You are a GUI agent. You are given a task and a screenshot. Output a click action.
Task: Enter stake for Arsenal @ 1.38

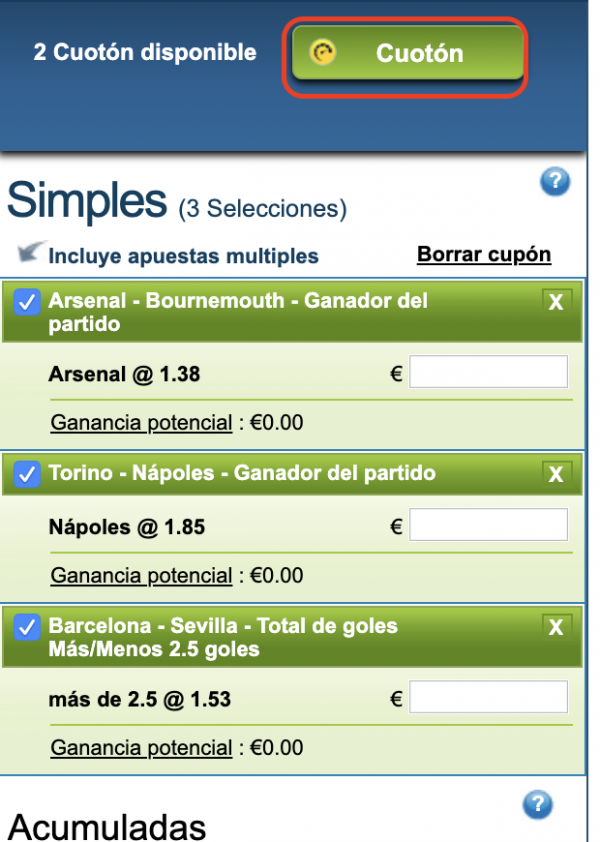(488, 373)
